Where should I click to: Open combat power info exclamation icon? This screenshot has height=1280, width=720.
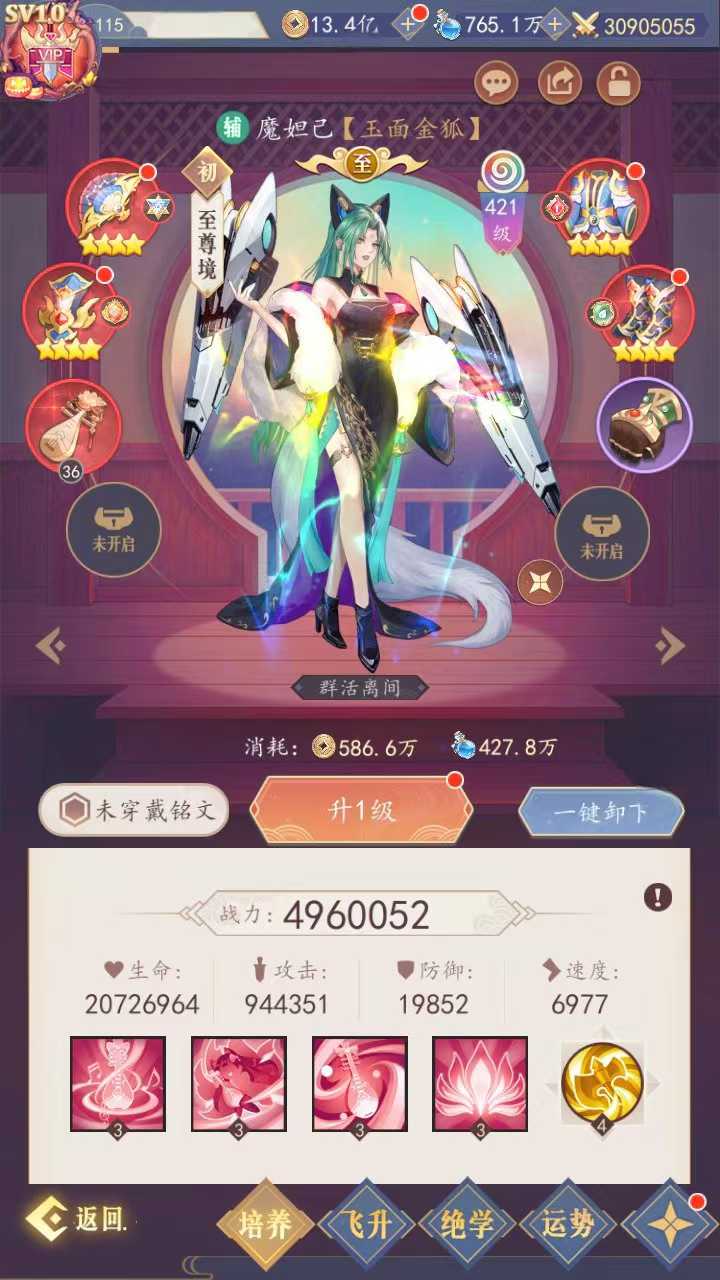657,897
